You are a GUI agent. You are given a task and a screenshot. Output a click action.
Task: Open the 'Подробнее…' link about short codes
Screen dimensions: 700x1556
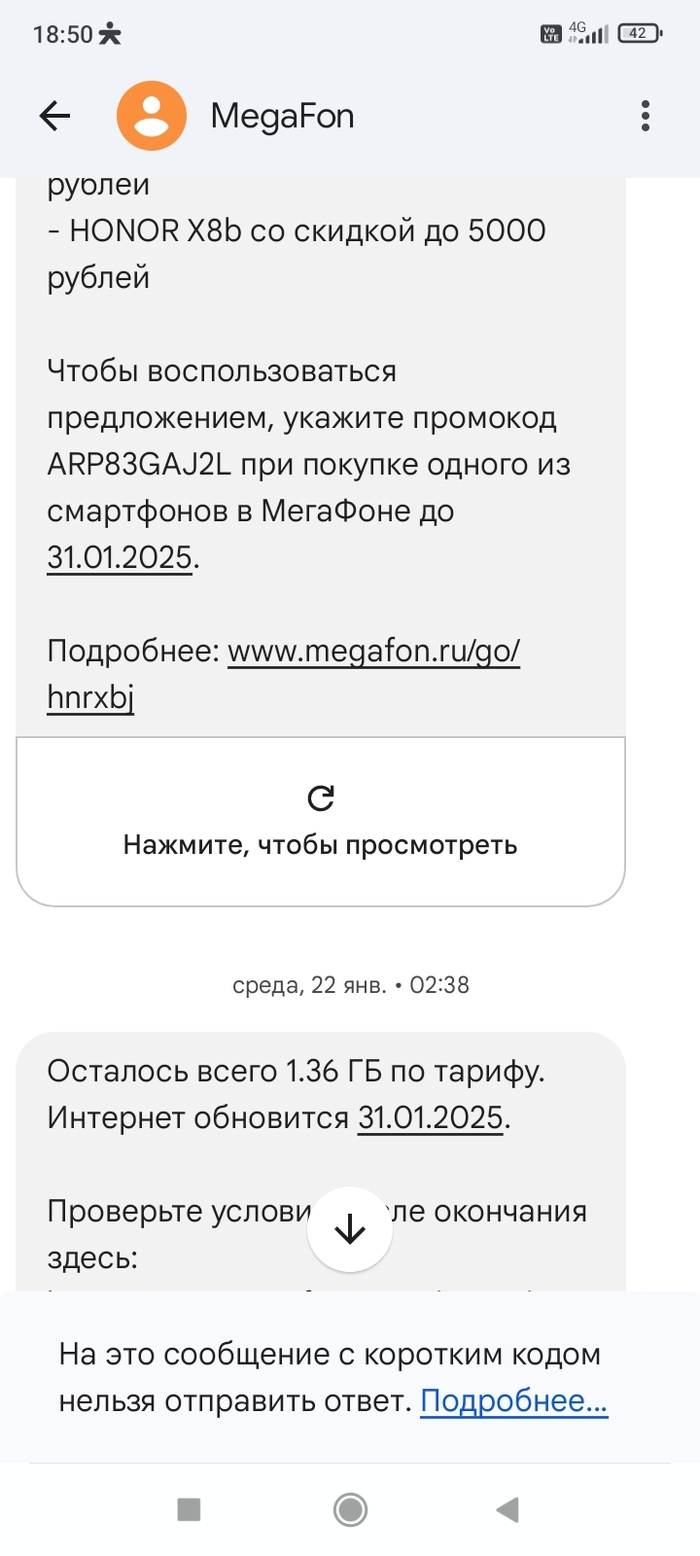pos(514,1402)
